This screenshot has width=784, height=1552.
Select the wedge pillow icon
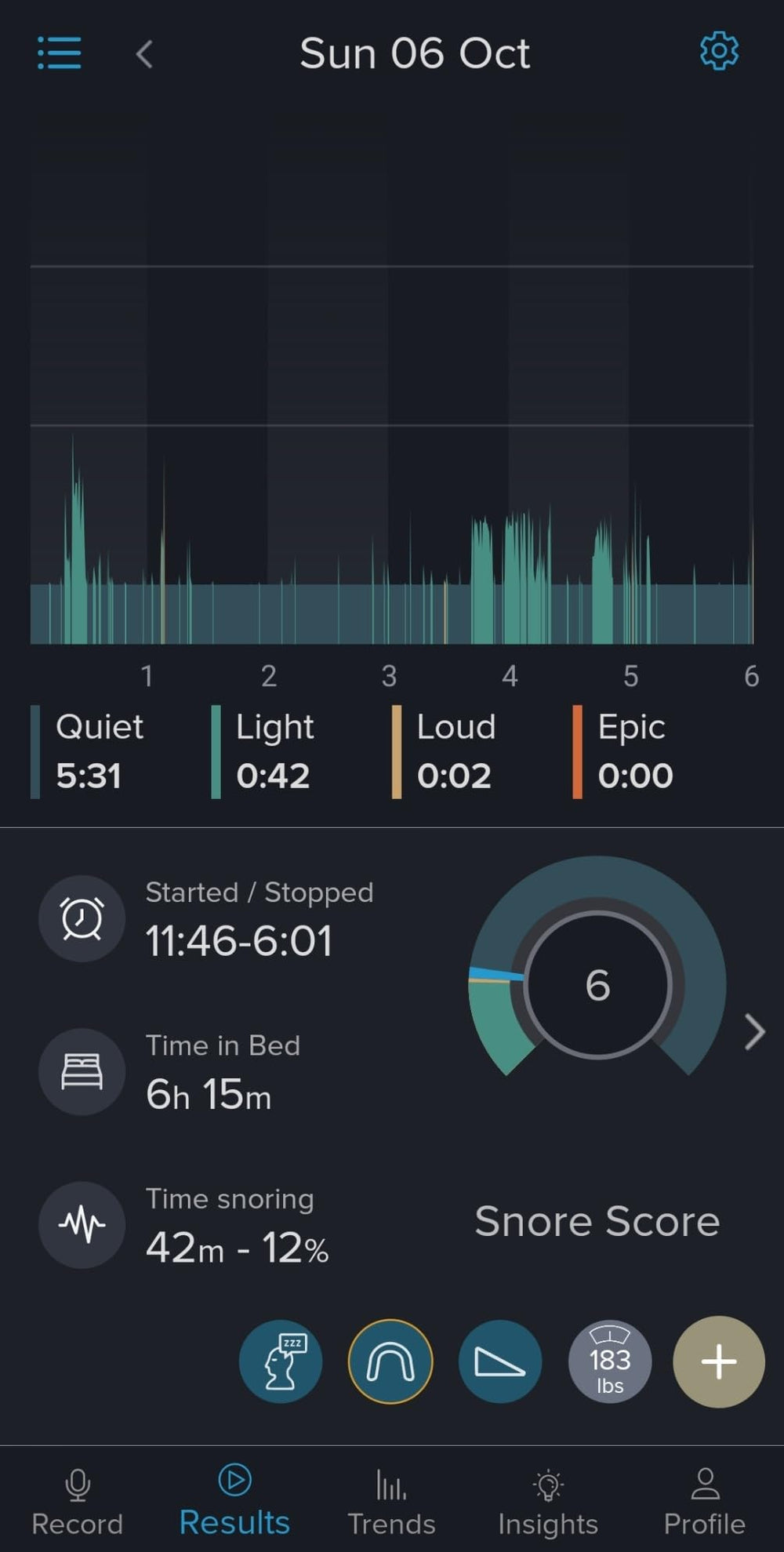pos(500,1361)
